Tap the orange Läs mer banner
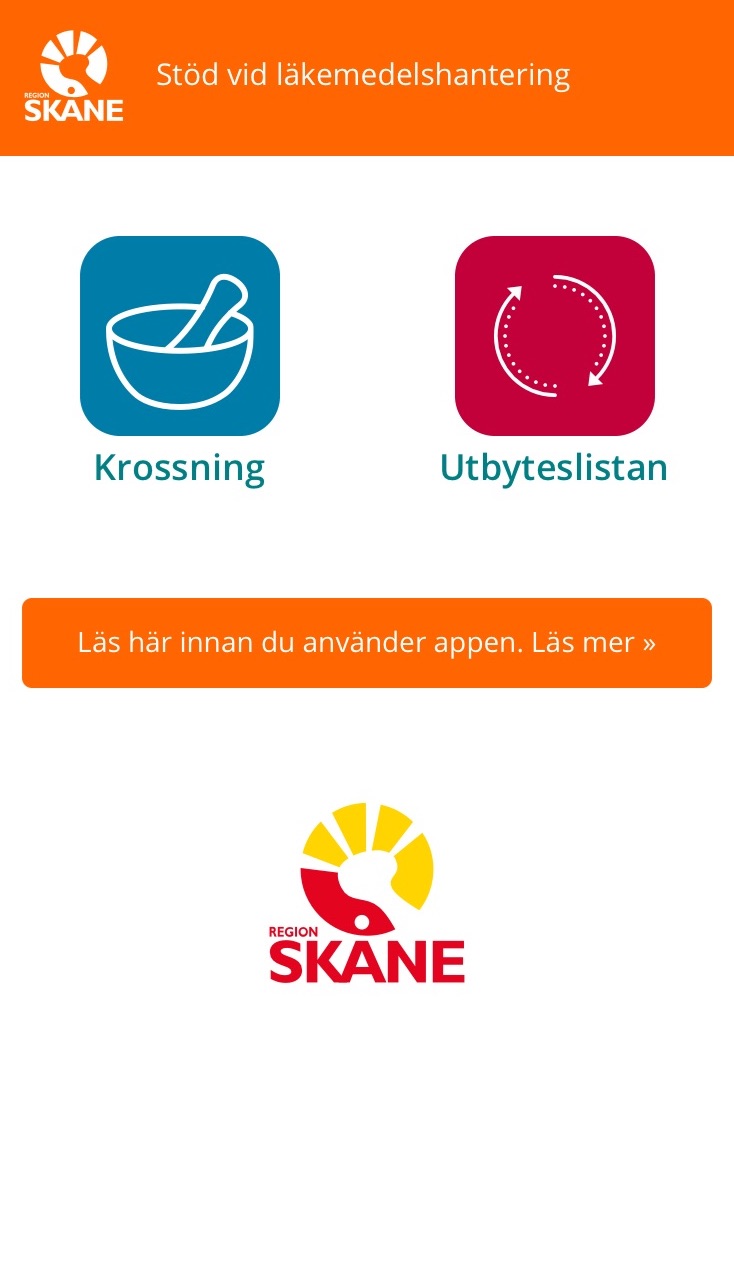This screenshot has width=734, height=1265. (367, 643)
